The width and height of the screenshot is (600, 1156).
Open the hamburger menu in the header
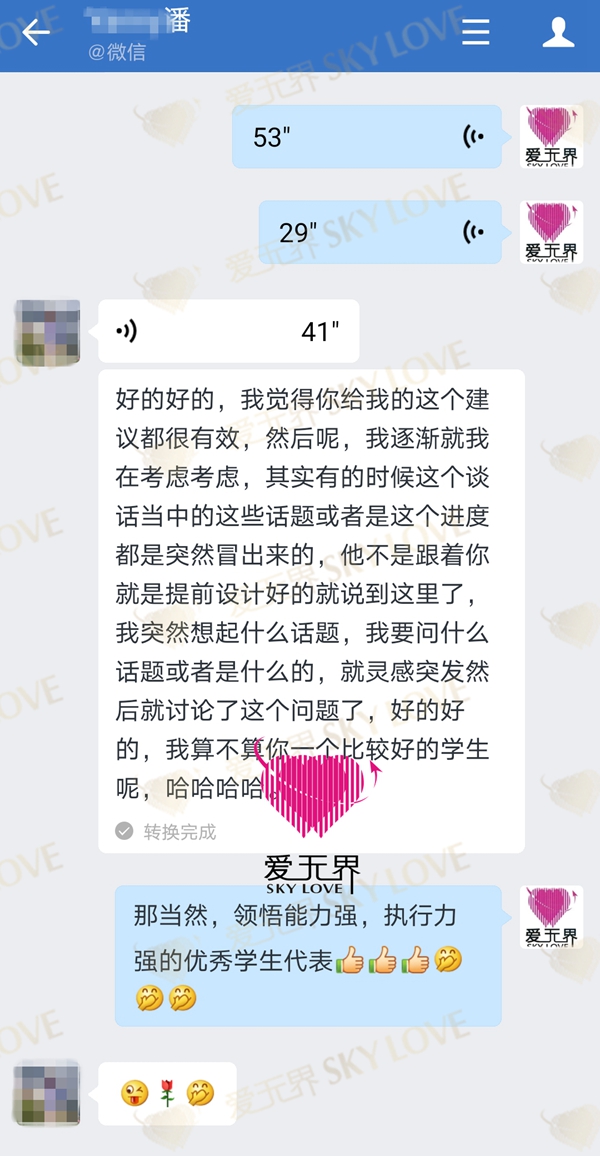(x=476, y=33)
